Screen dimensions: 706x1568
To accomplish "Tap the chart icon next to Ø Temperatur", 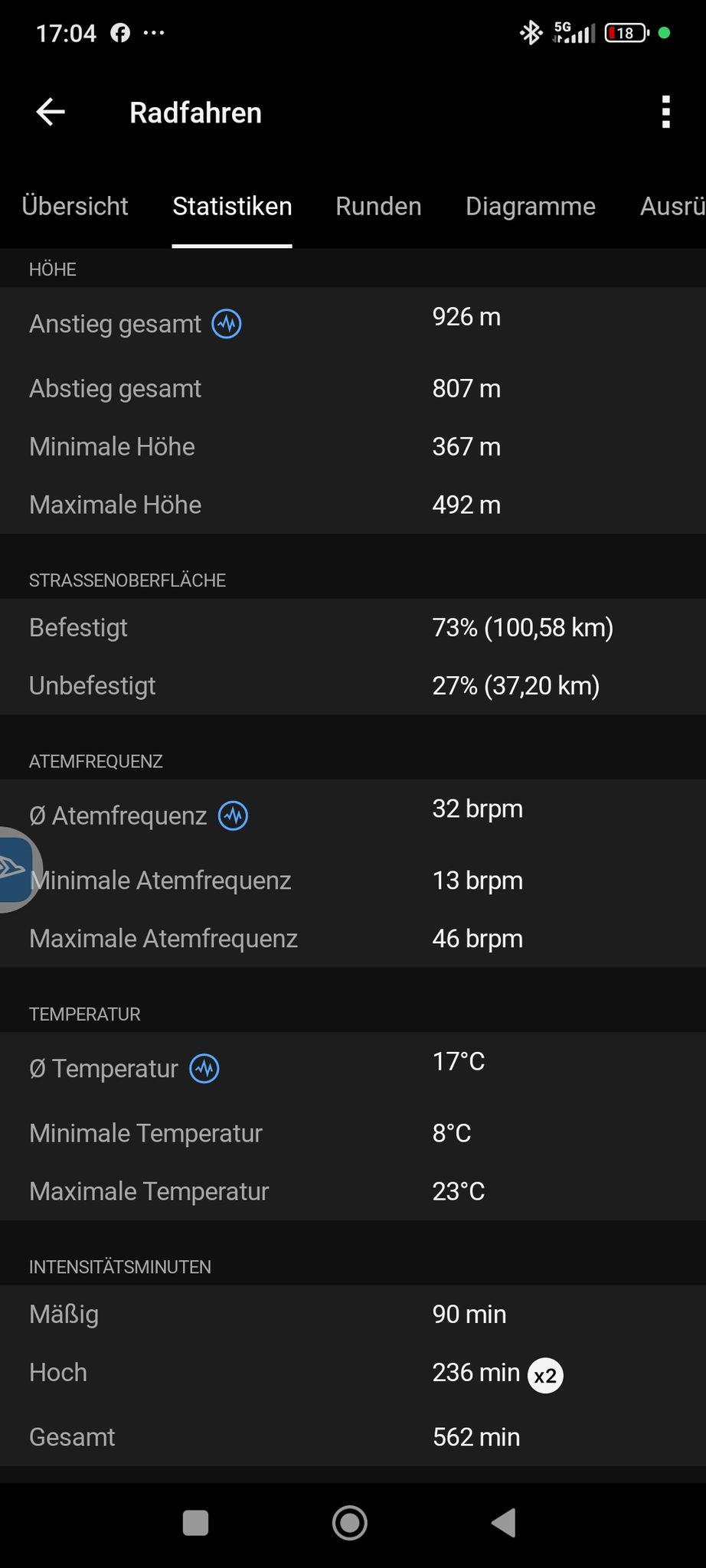I will click(204, 1068).
